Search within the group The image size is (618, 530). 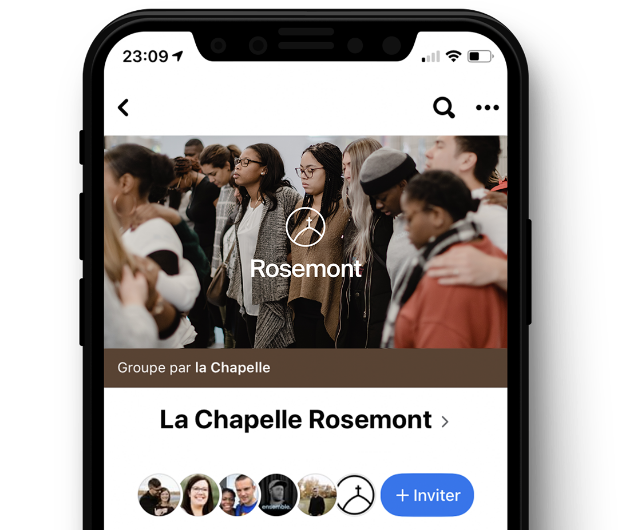point(443,108)
